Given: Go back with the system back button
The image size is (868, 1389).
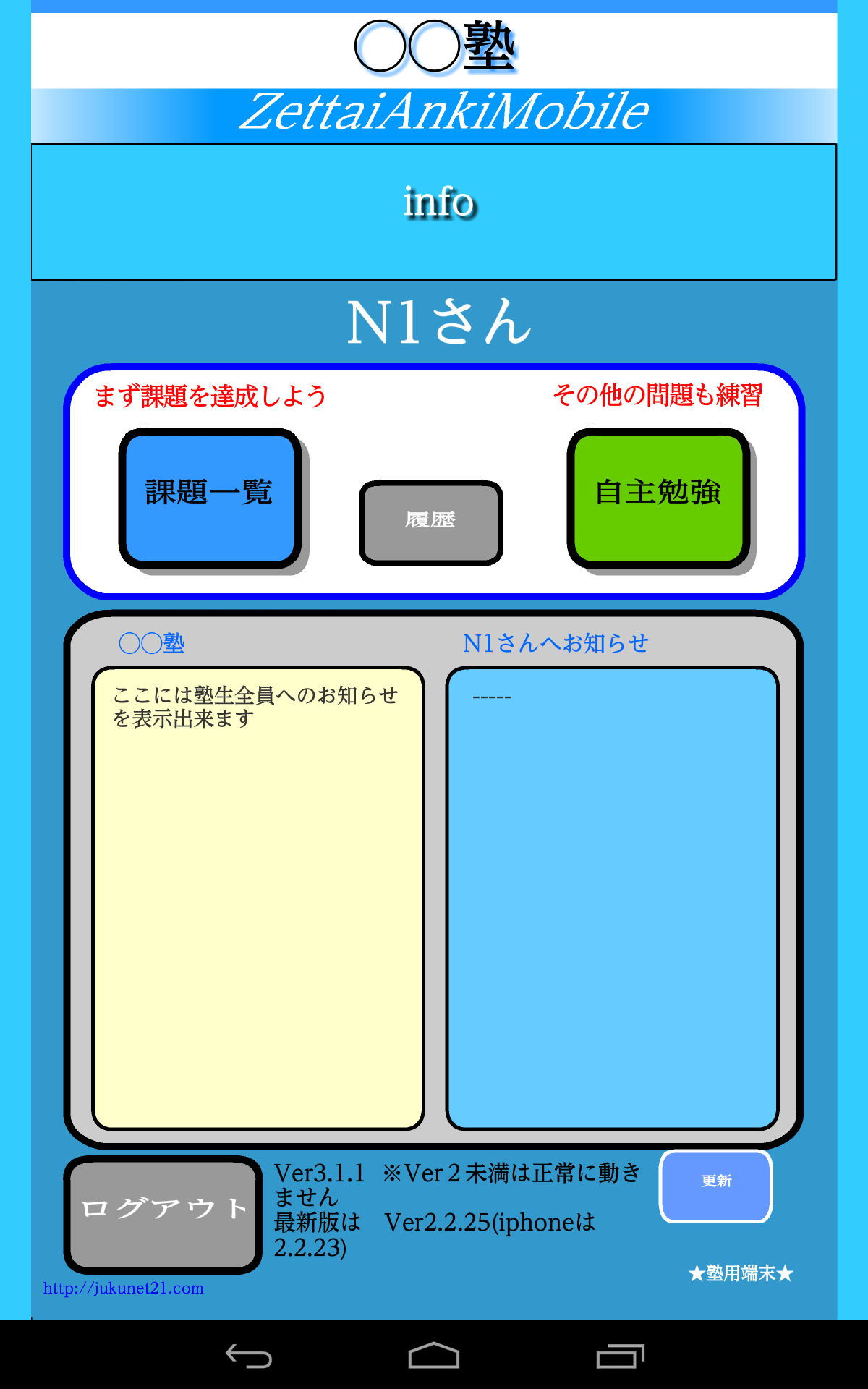Looking at the screenshot, I should [x=249, y=1356].
